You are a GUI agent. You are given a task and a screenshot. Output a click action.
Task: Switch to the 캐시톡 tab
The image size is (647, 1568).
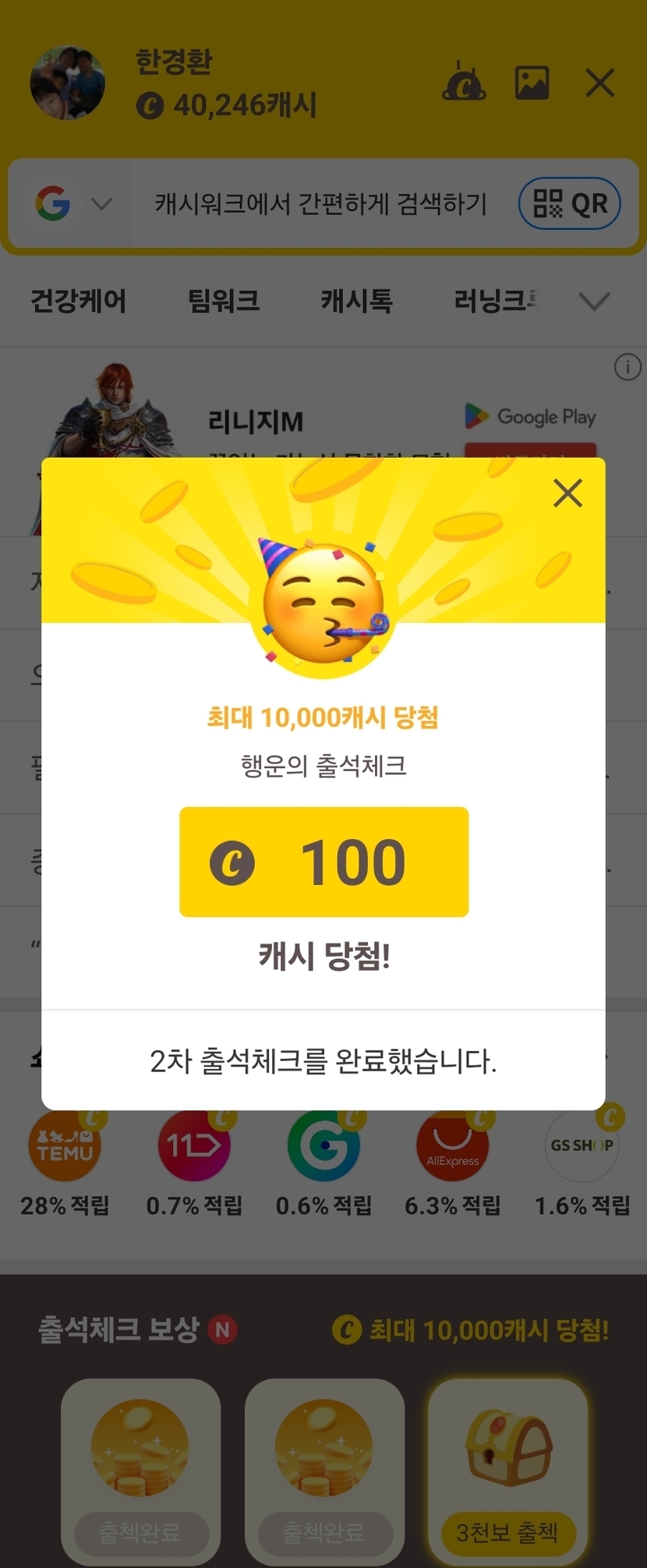[356, 301]
